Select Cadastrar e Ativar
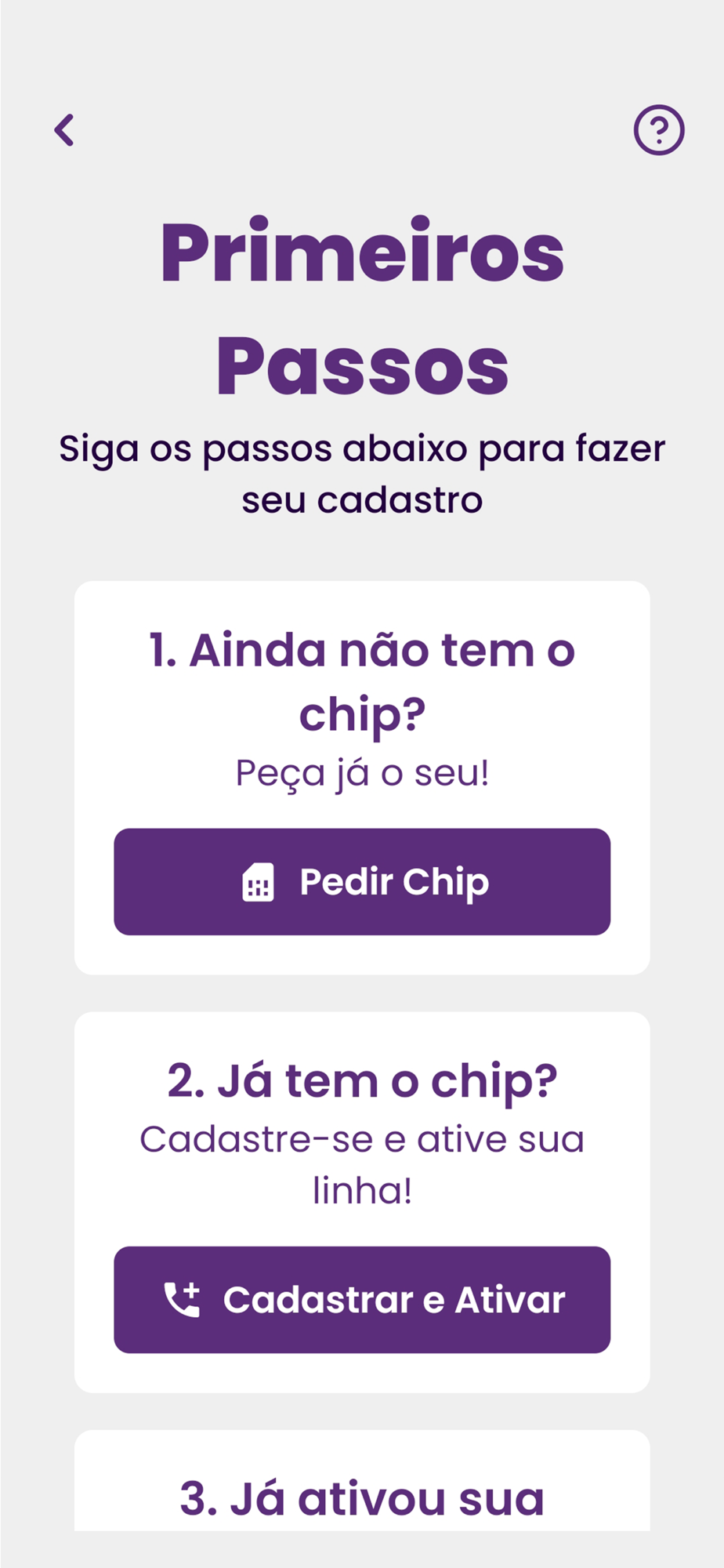The image size is (724, 1568). [x=362, y=1300]
